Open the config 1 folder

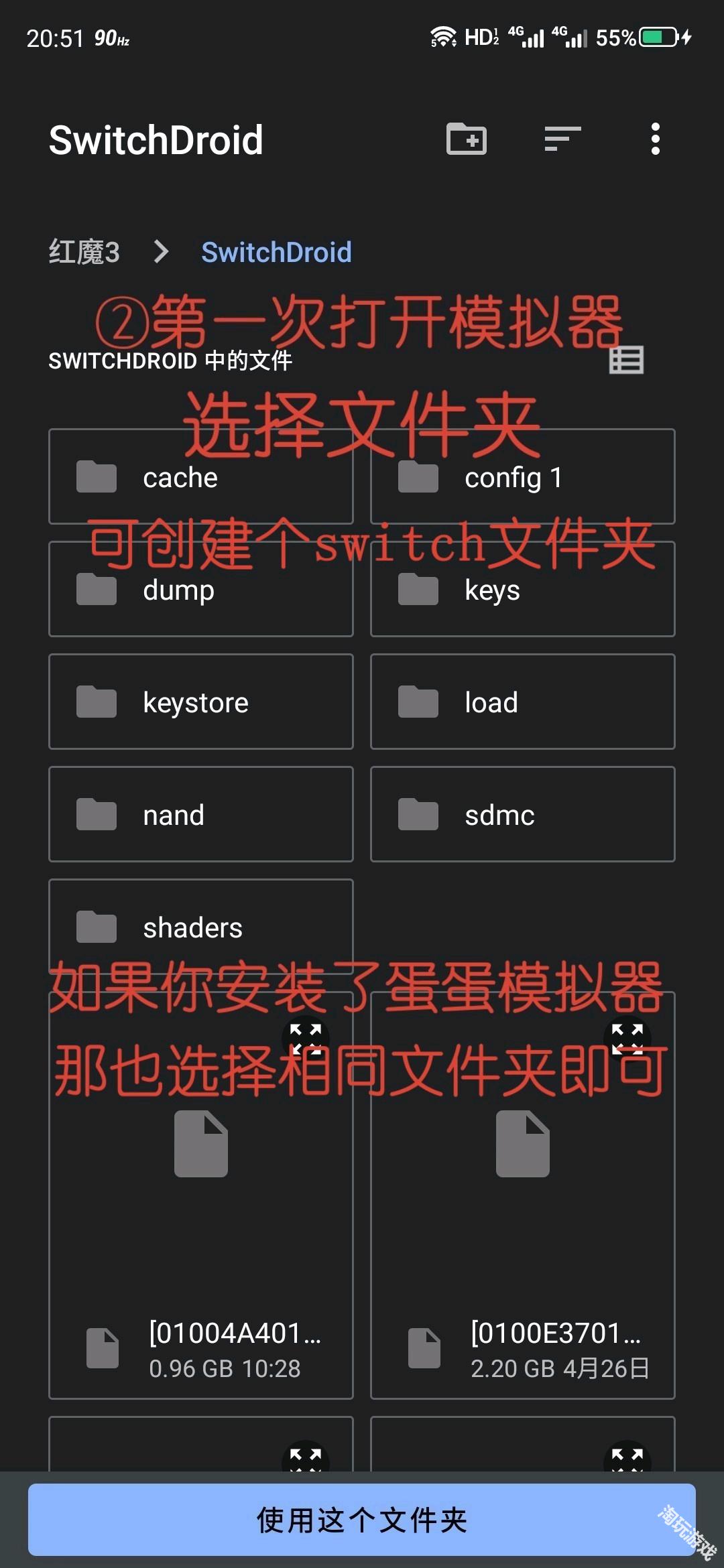(x=522, y=476)
